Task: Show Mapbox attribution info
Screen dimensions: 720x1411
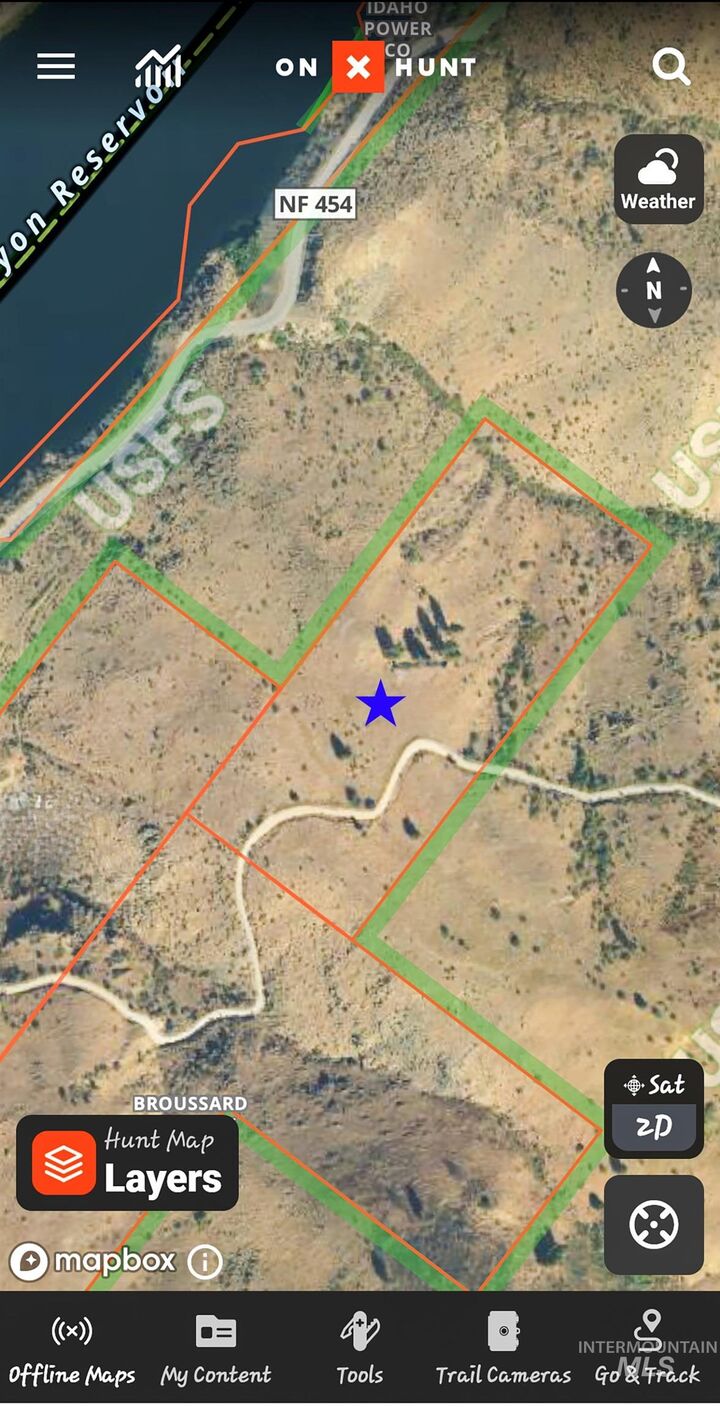Action: point(205,1262)
